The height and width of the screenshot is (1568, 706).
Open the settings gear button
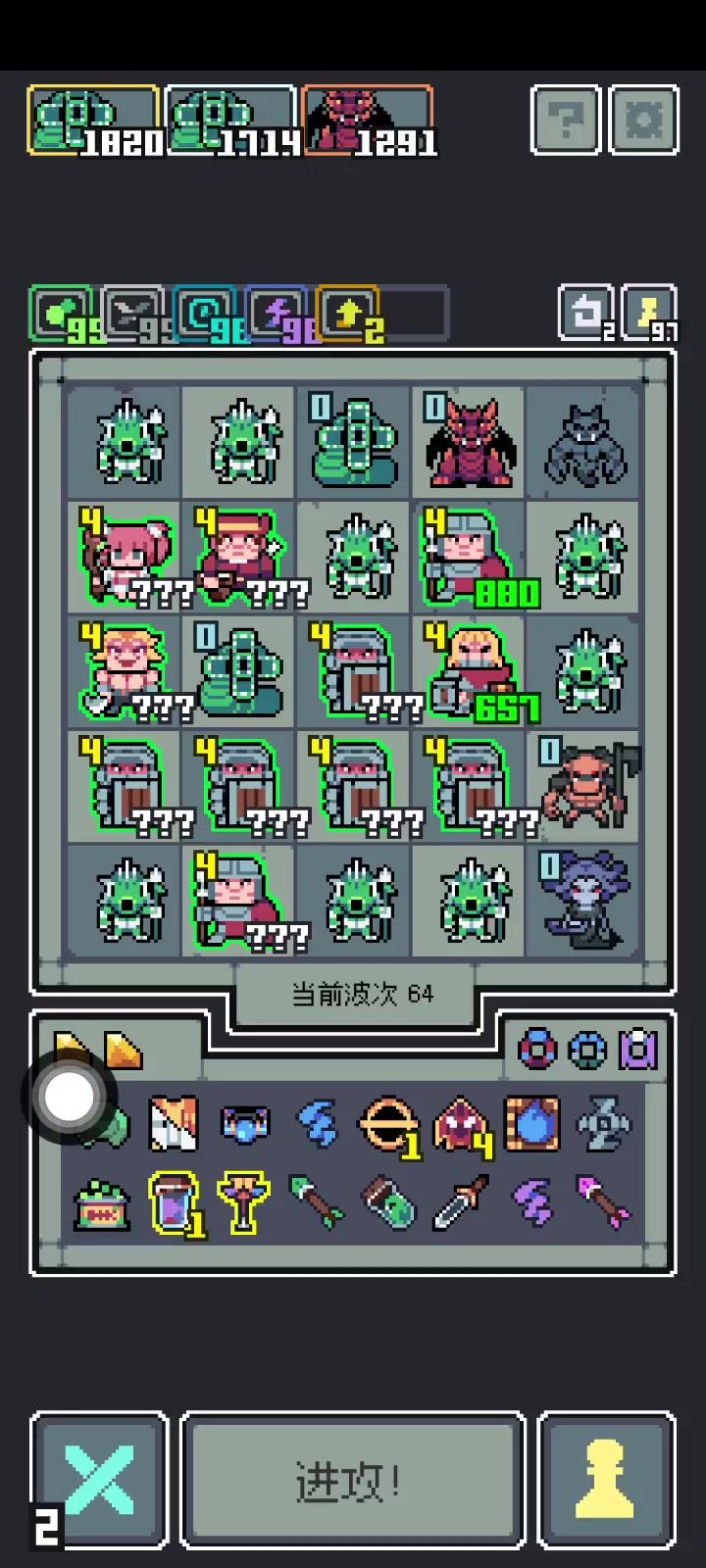point(643,121)
